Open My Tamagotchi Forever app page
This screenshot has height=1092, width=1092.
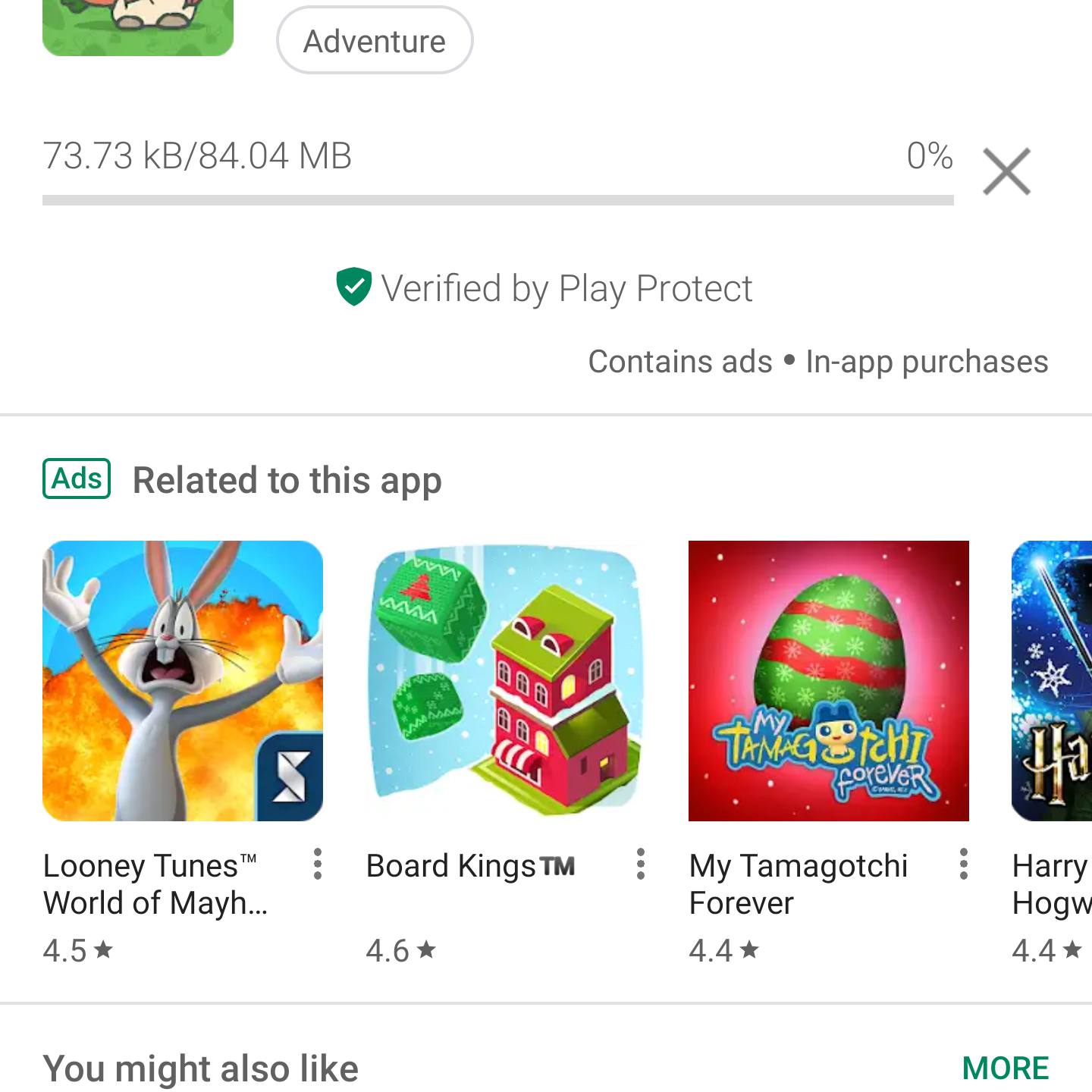(x=828, y=680)
